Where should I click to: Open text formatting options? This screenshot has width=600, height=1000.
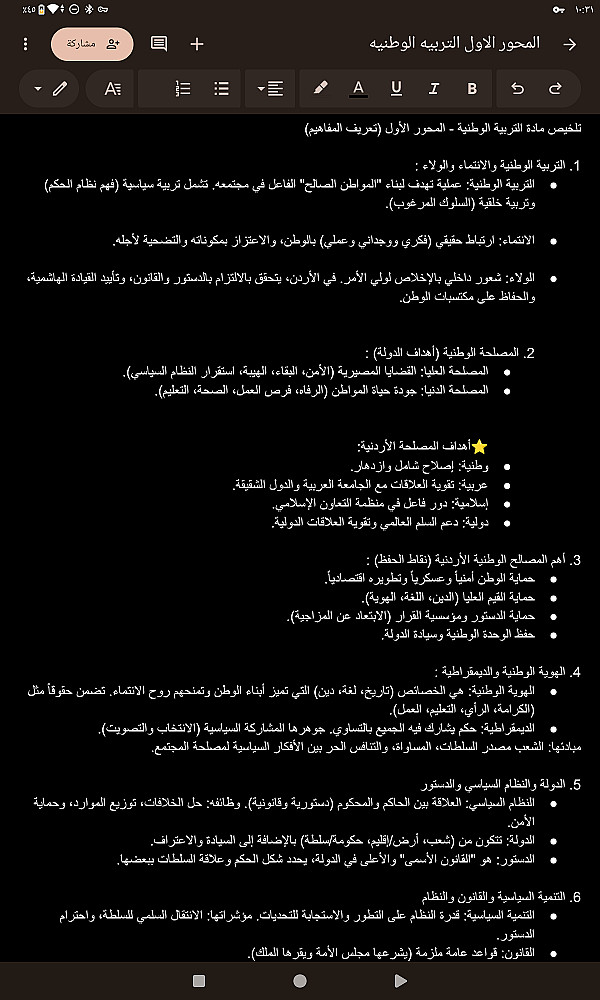(x=113, y=89)
